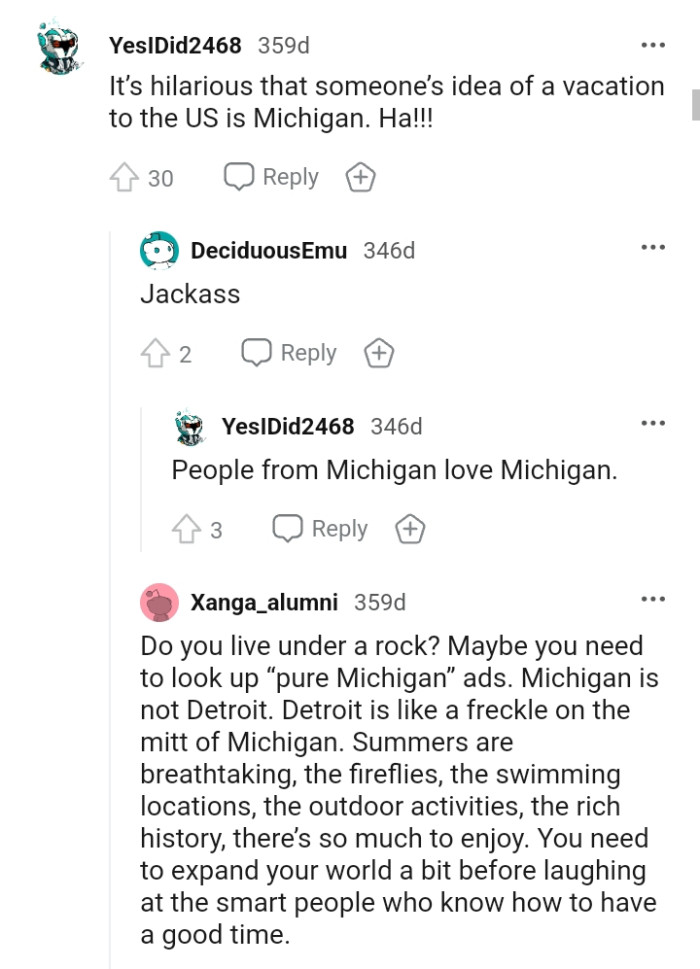Screen dimensions: 700x969
Task: Open overflow menu on 'People from Michigan' comment
Action: pyautogui.click(x=653, y=423)
